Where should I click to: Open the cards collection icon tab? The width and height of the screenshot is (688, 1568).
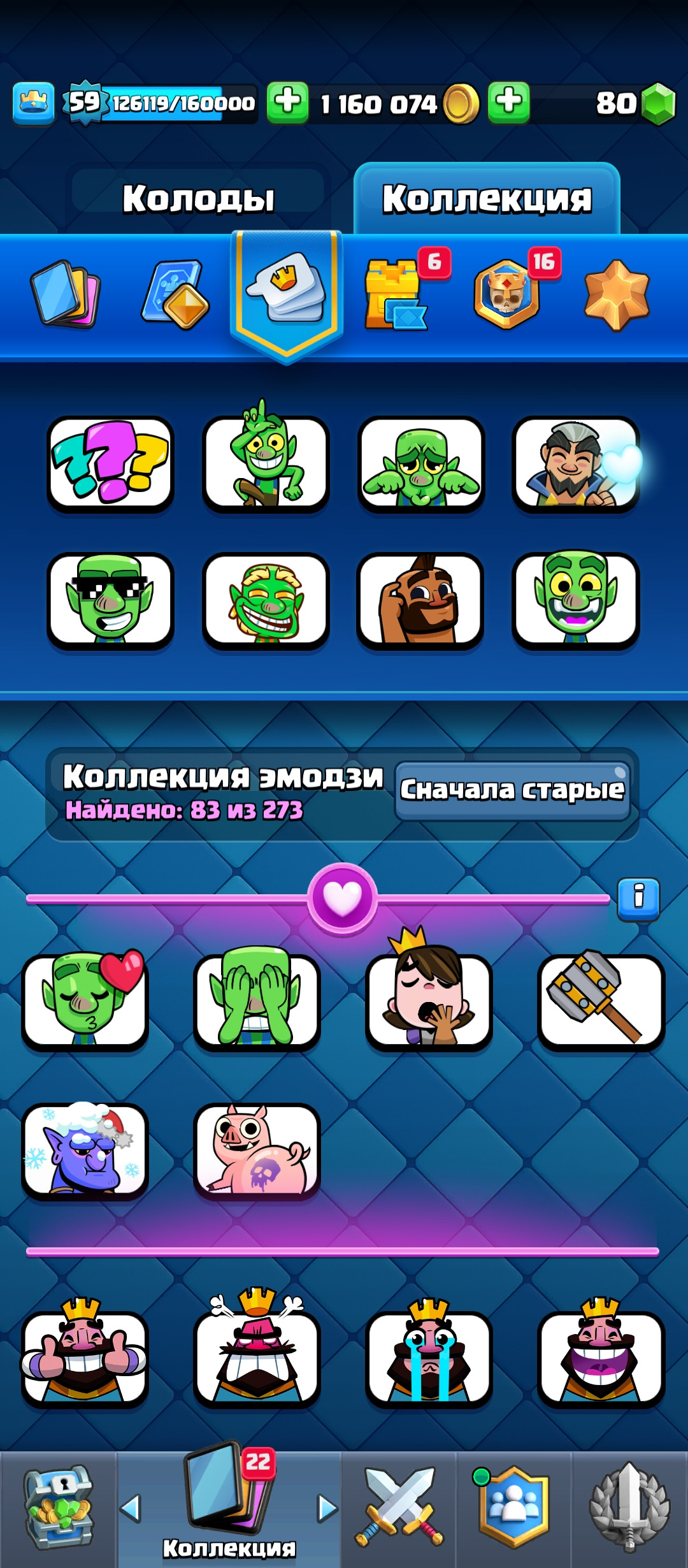click(x=65, y=294)
